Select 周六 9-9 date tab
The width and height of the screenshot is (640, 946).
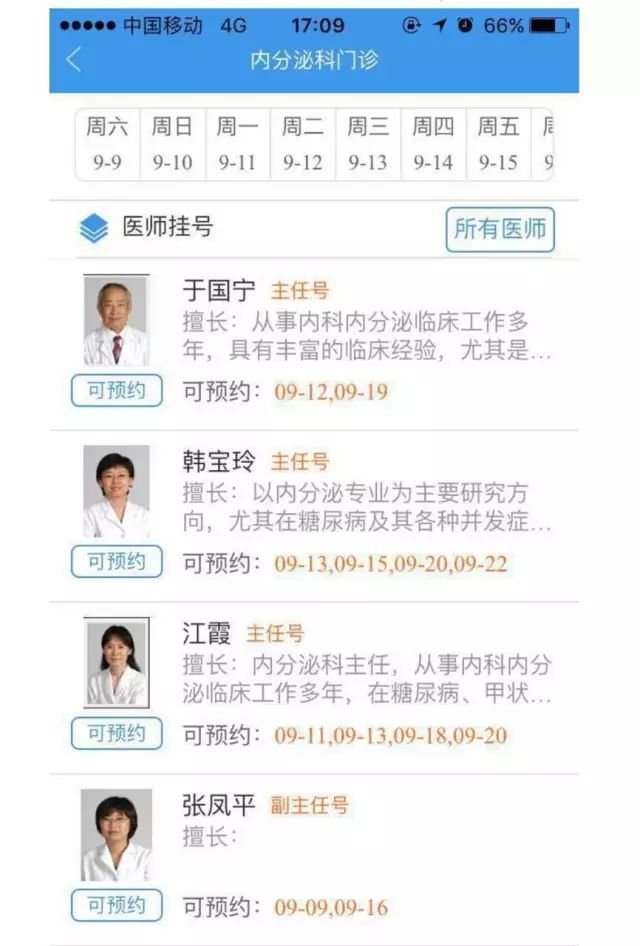click(x=108, y=144)
